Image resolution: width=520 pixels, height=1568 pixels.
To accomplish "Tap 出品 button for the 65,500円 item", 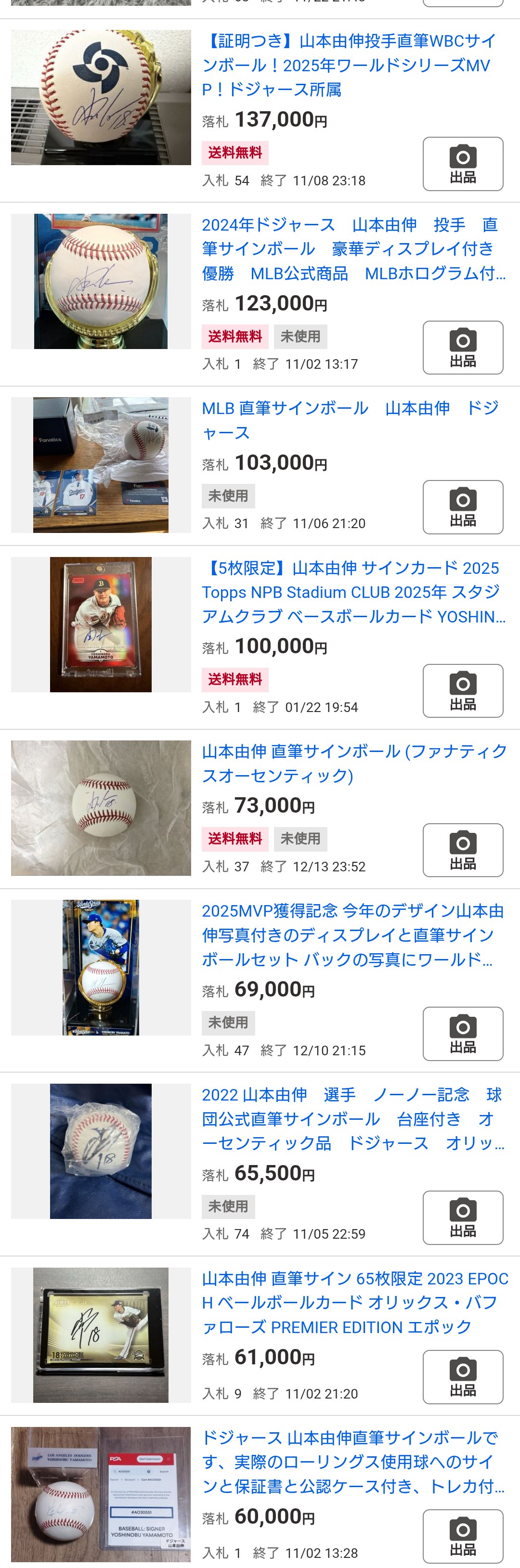I will pos(463,1218).
